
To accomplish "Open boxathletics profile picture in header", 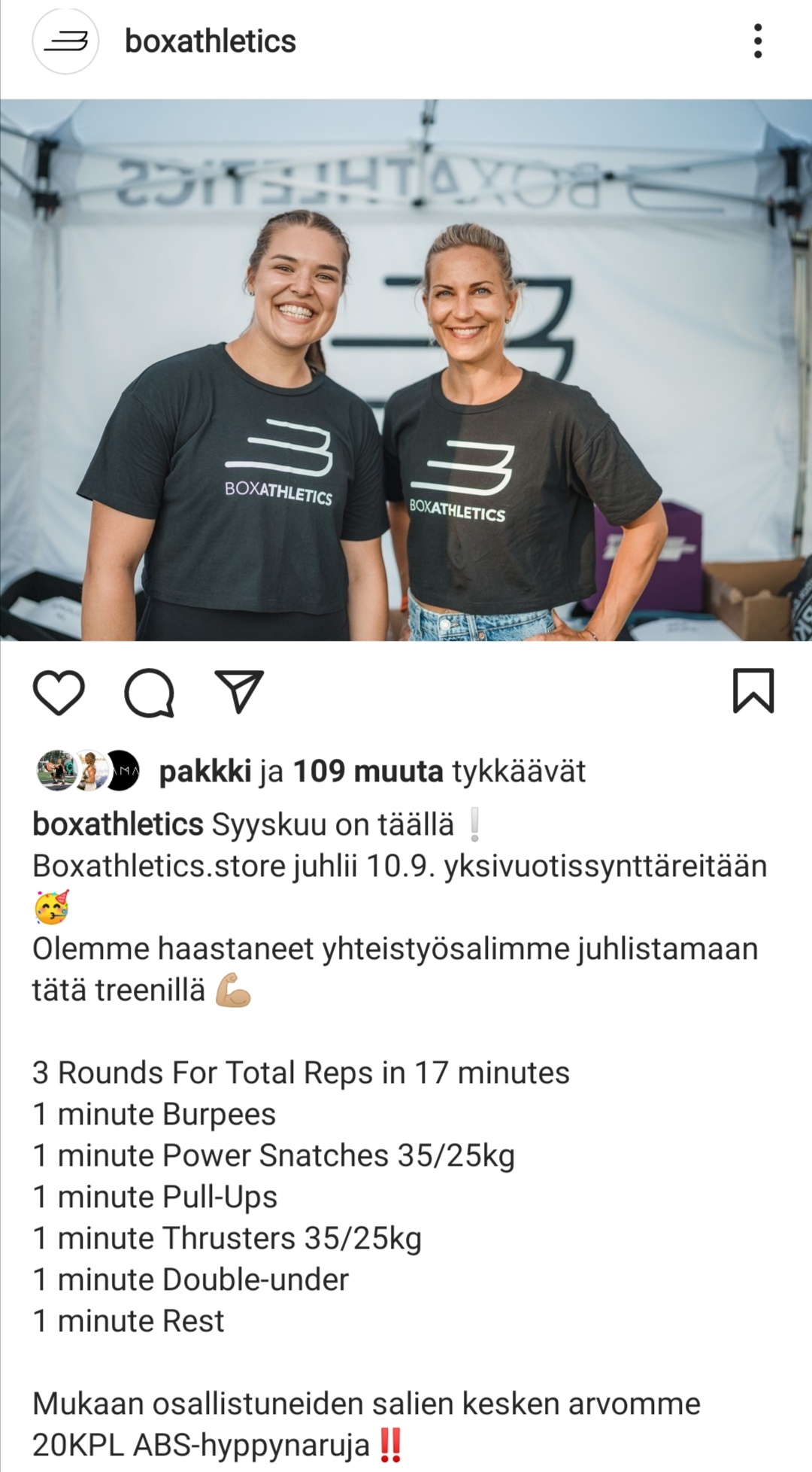I will tap(65, 41).
